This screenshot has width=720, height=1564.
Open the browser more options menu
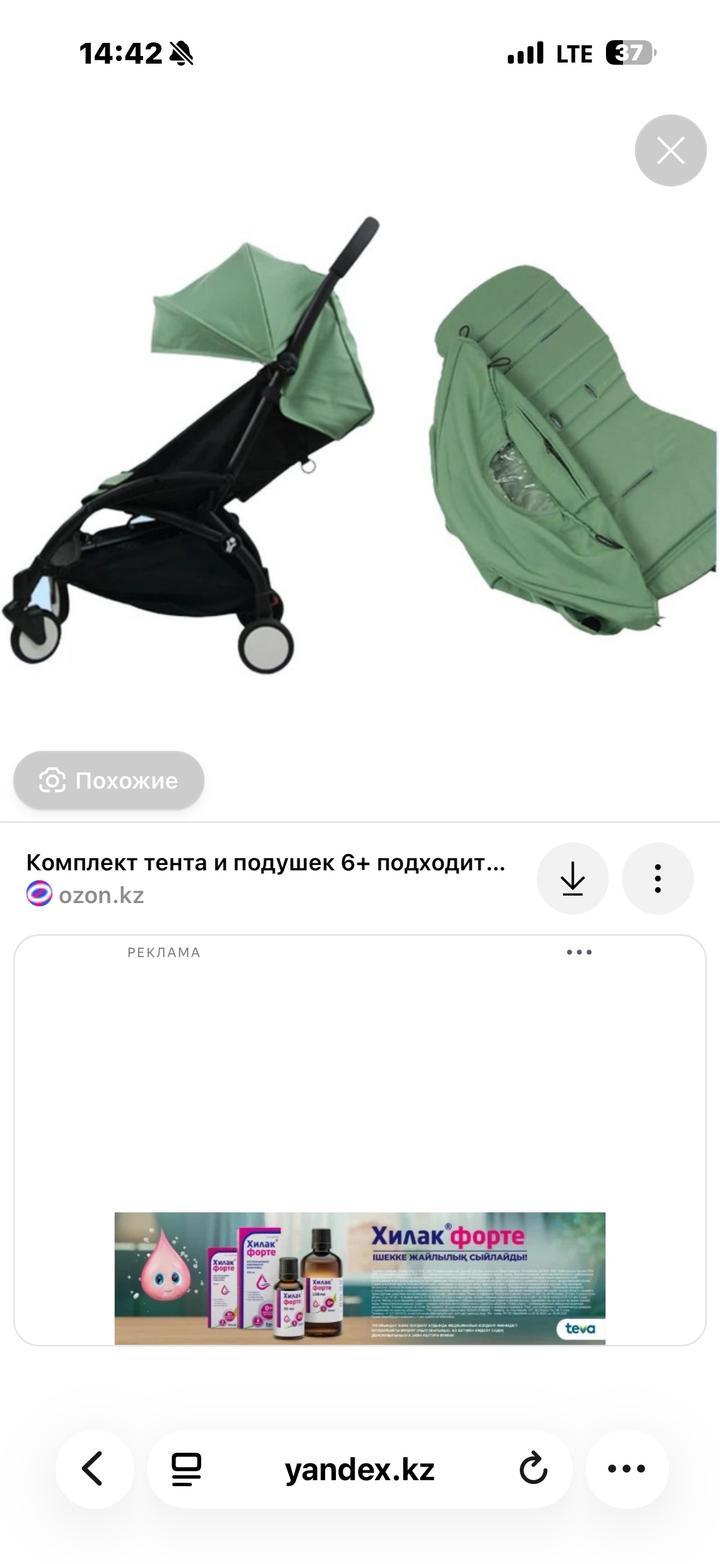pyautogui.click(x=627, y=1469)
